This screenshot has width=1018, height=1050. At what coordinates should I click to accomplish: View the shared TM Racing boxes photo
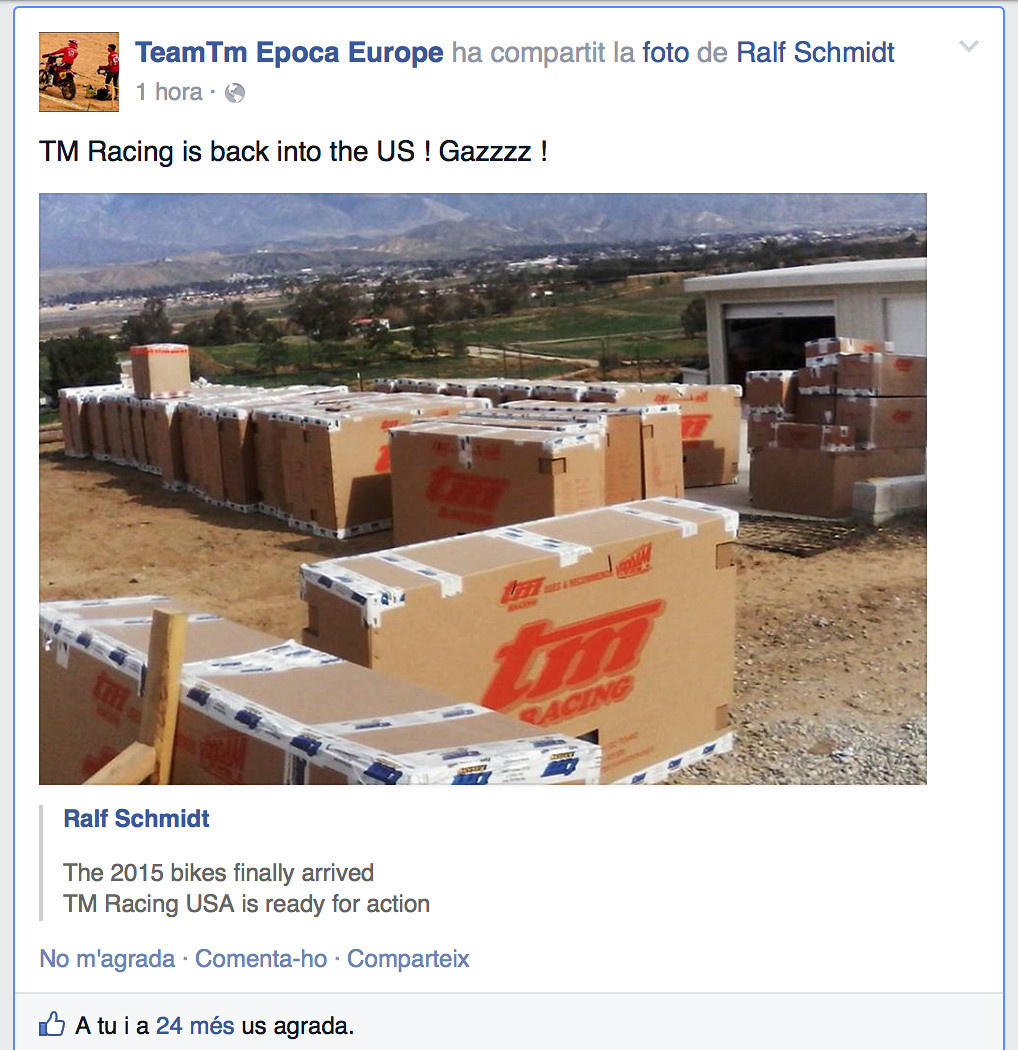point(482,488)
